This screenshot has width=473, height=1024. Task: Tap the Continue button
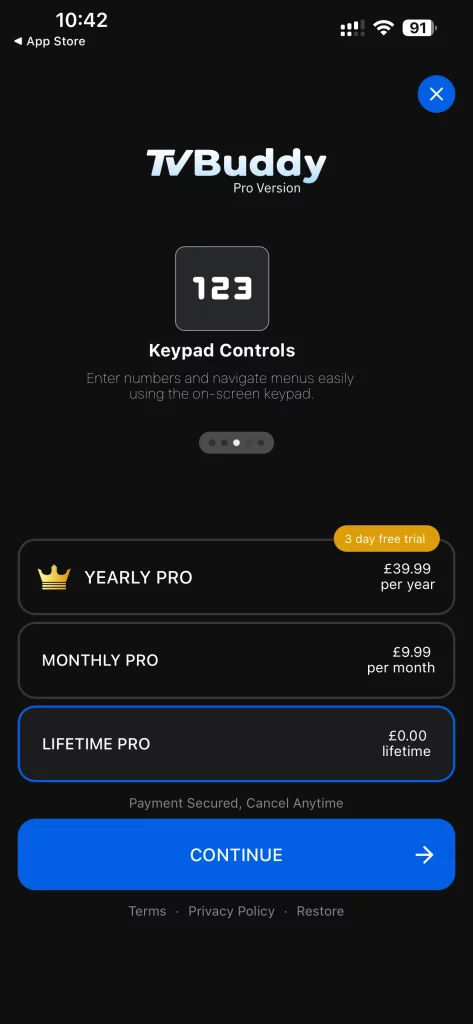pos(236,855)
